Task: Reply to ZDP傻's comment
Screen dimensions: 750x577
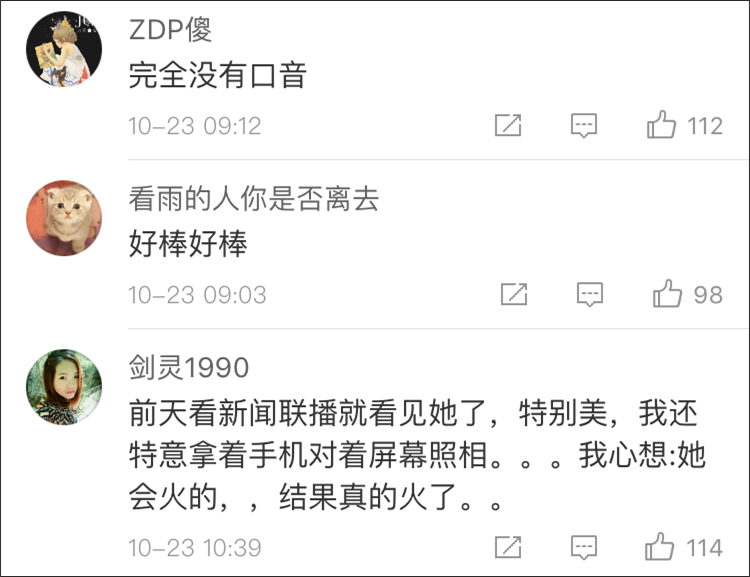Action: click(x=584, y=126)
